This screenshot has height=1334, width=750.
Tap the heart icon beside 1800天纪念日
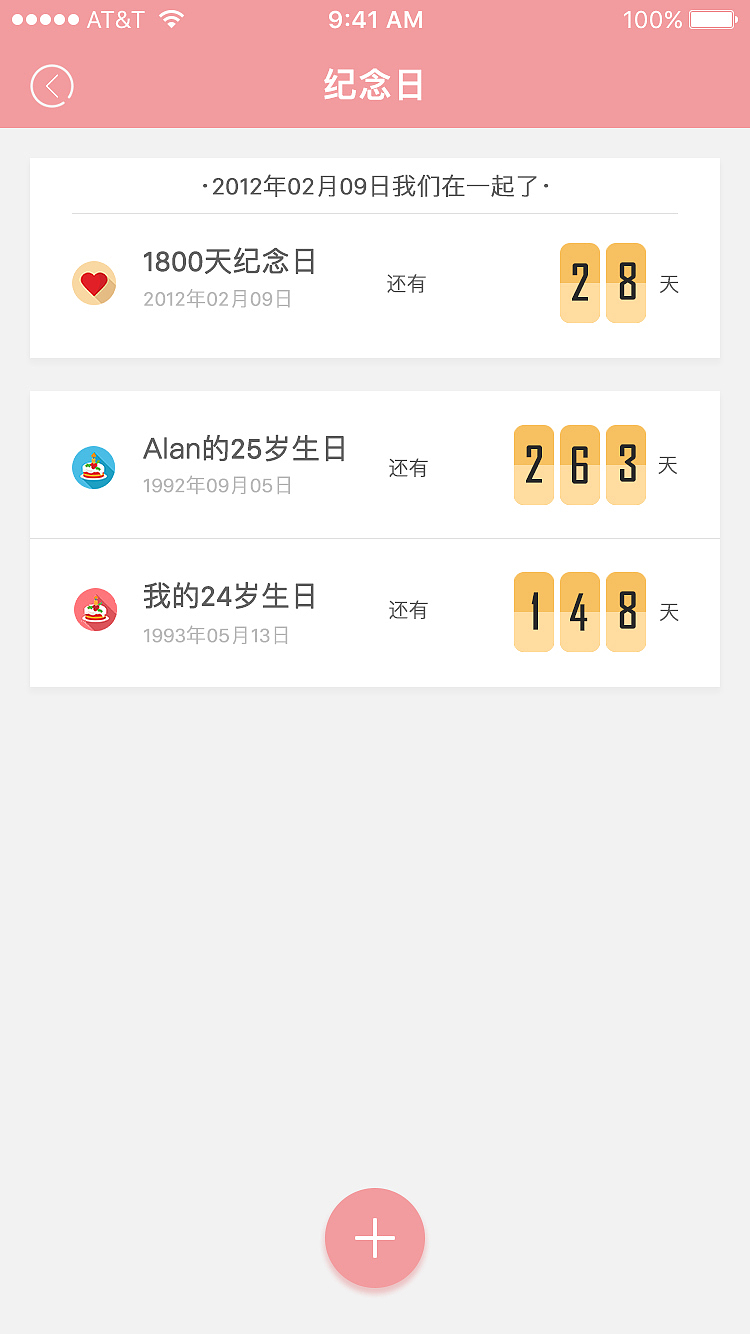click(x=94, y=283)
